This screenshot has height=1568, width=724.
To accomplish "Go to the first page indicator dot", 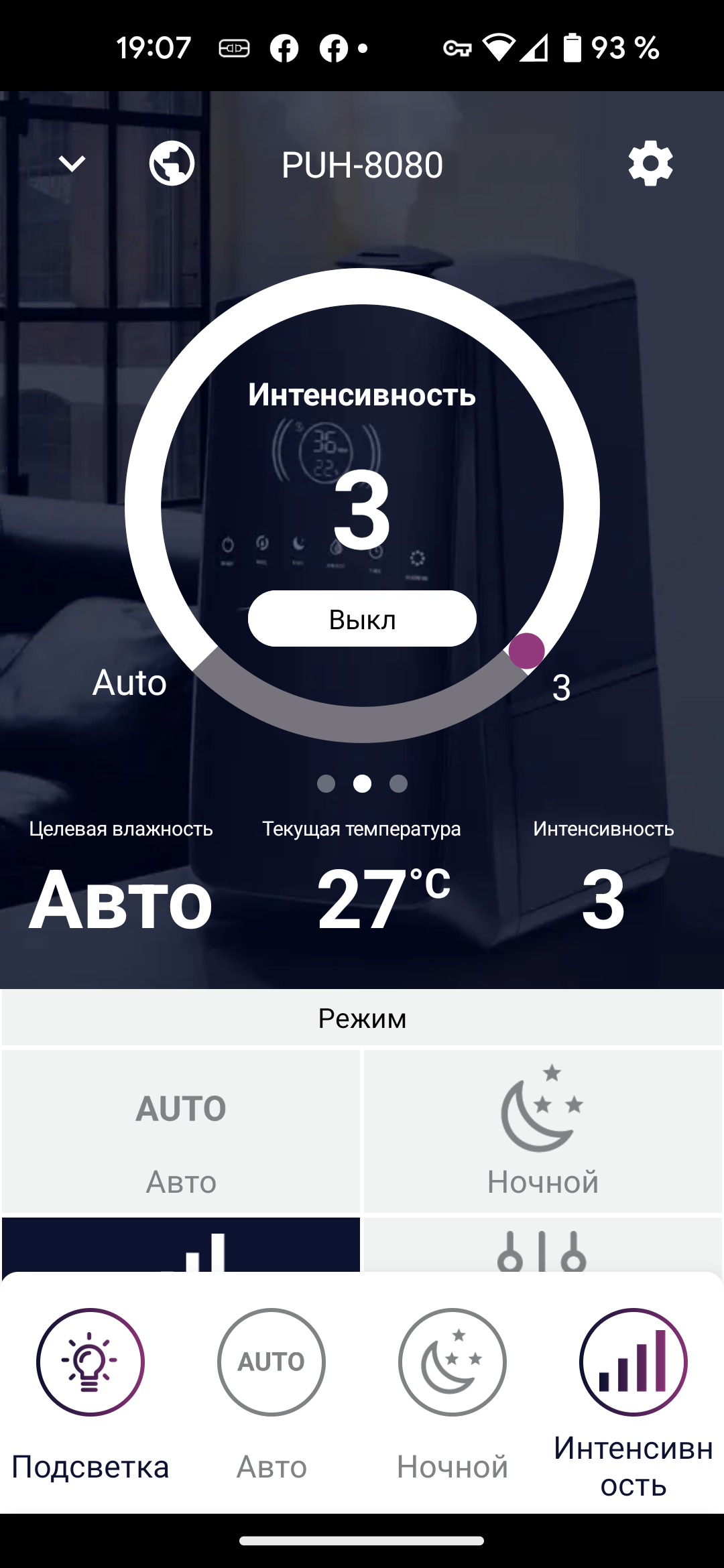I will 326,783.
